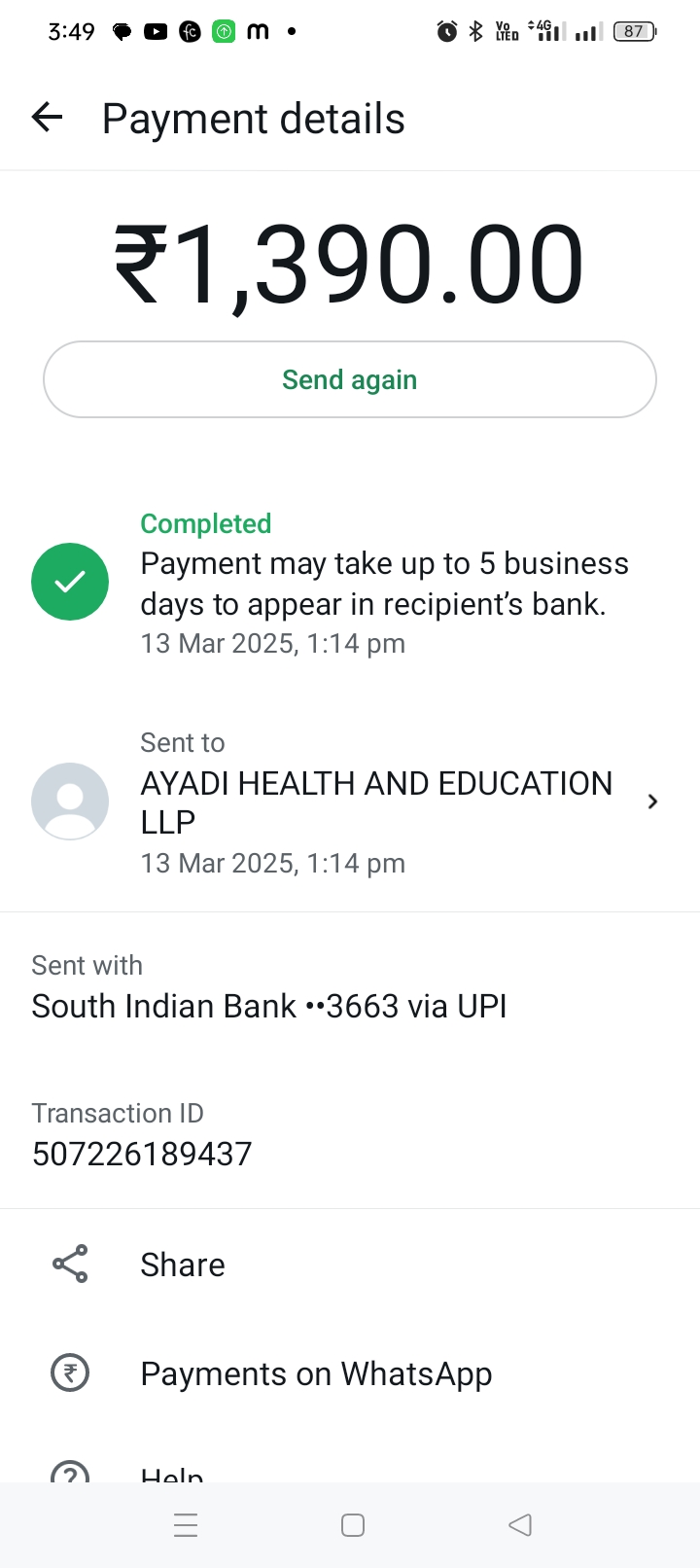The width and height of the screenshot is (700, 1568).
Task: Open the Help option
Action: pyautogui.click(x=171, y=1473)
